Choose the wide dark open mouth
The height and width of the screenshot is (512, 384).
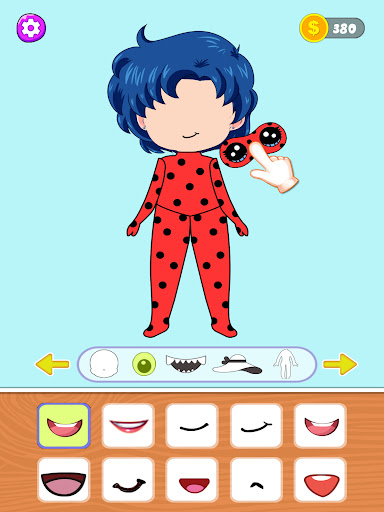coord(64,480)
